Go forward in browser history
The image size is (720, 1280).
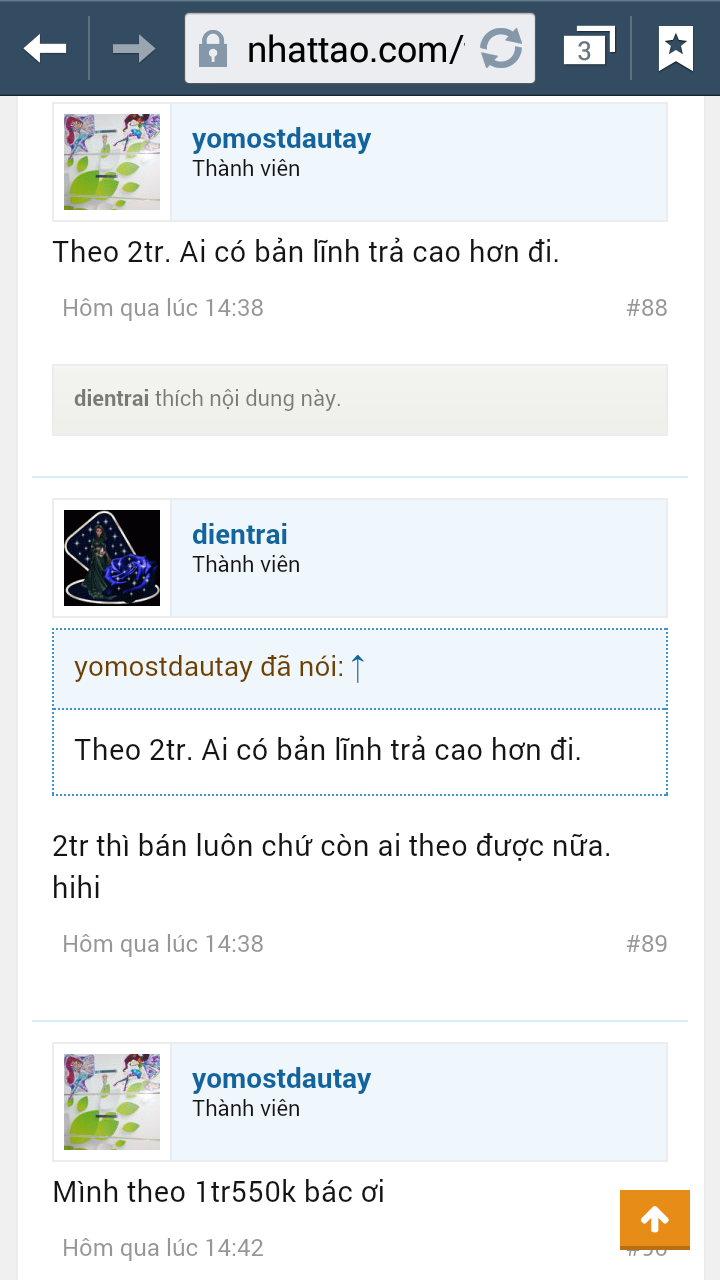(x=133, y=48)
